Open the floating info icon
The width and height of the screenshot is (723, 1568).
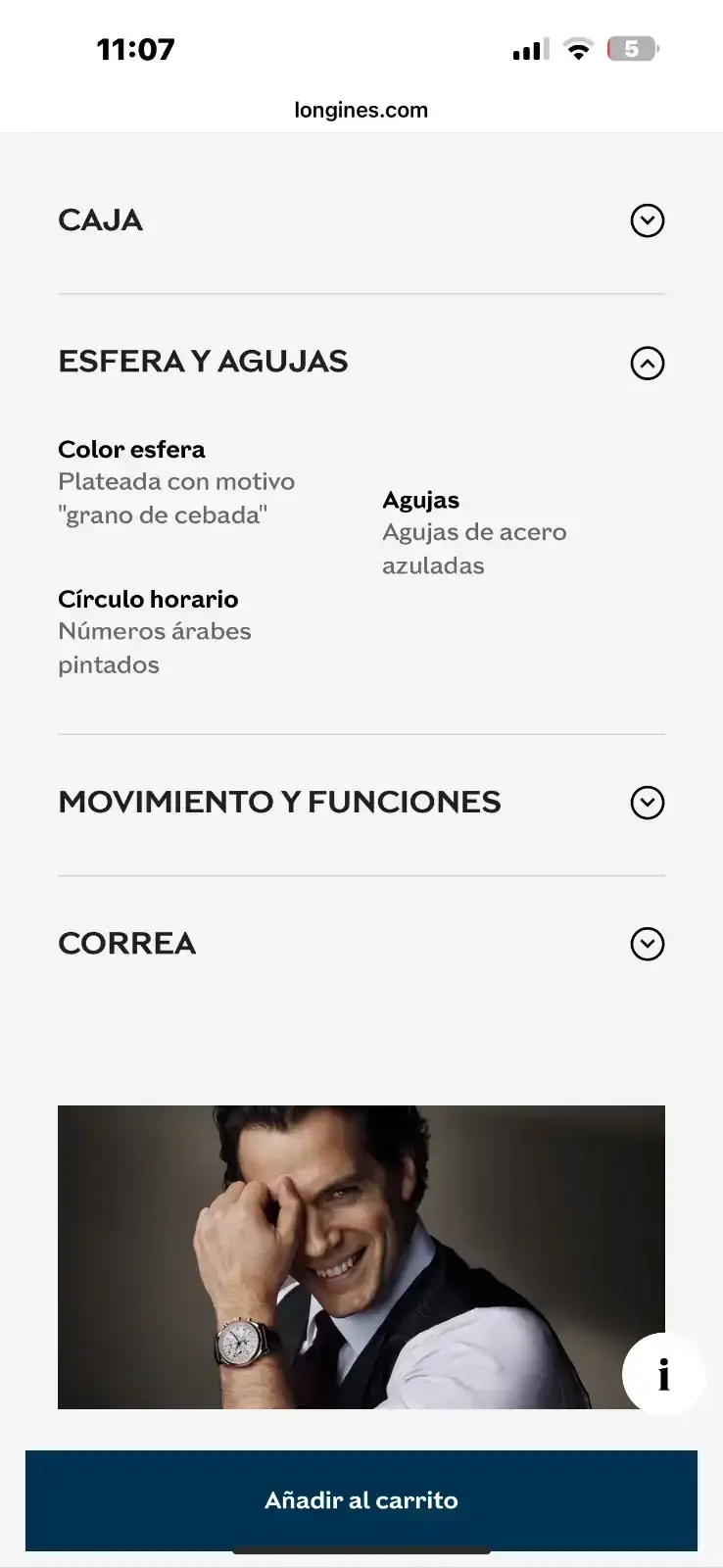click(663, 1374)
